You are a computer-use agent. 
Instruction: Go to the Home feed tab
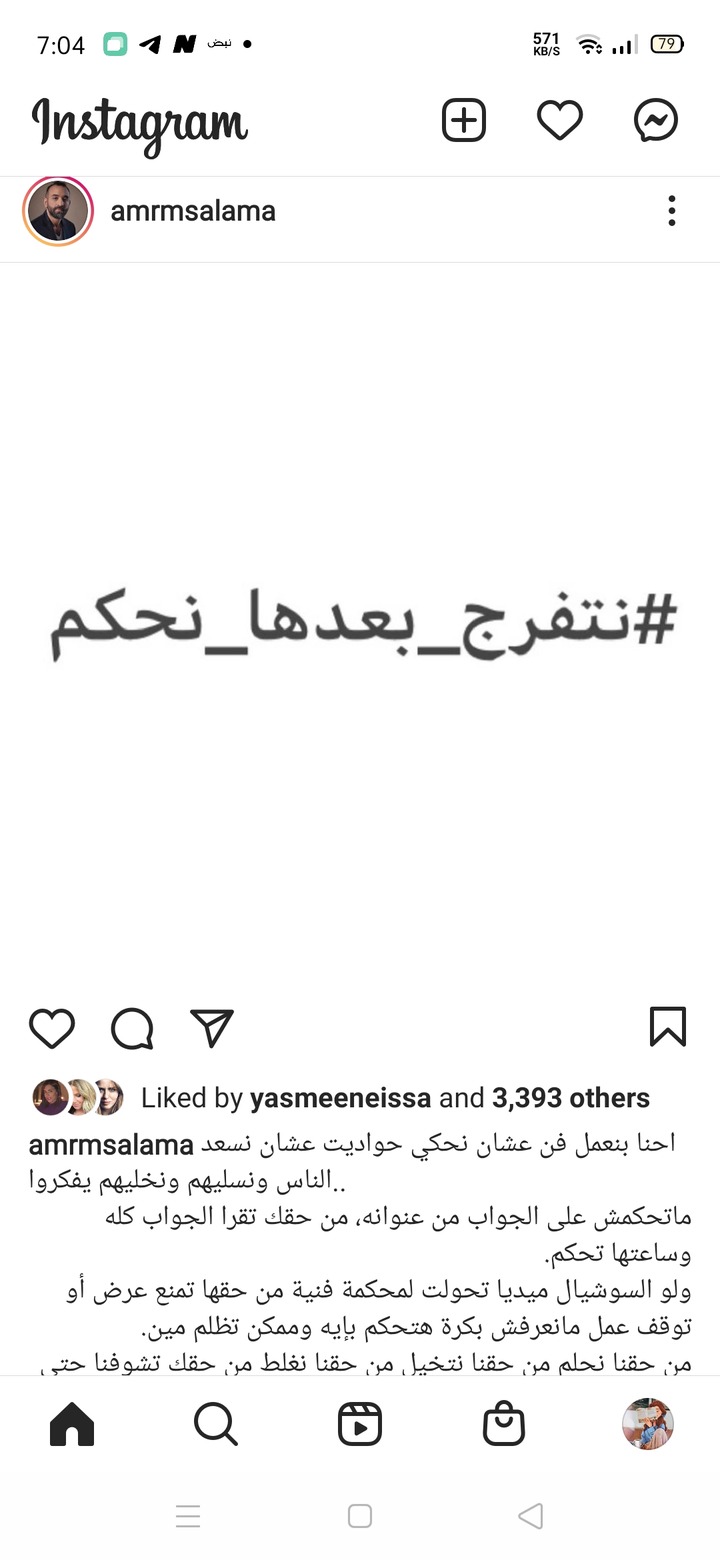(x=72, y=1423)
